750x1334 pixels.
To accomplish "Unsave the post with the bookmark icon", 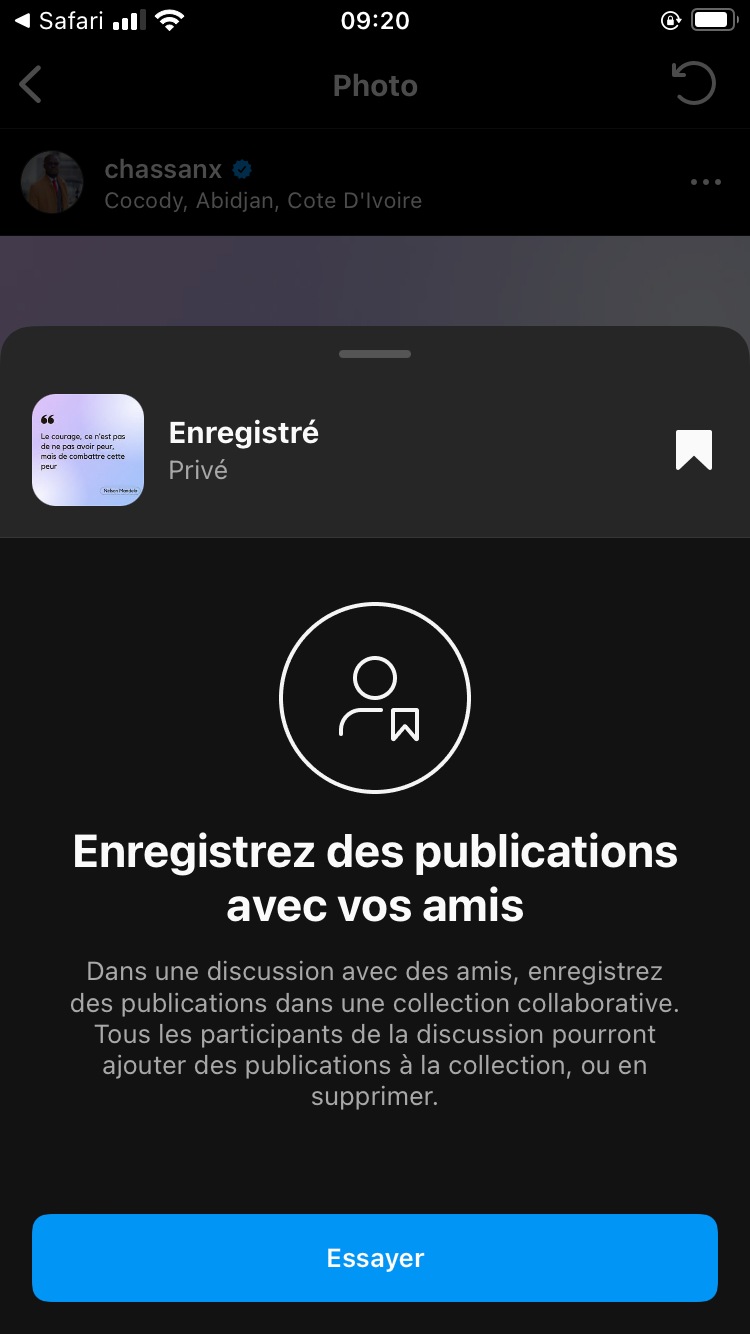I will pos(693,450).
